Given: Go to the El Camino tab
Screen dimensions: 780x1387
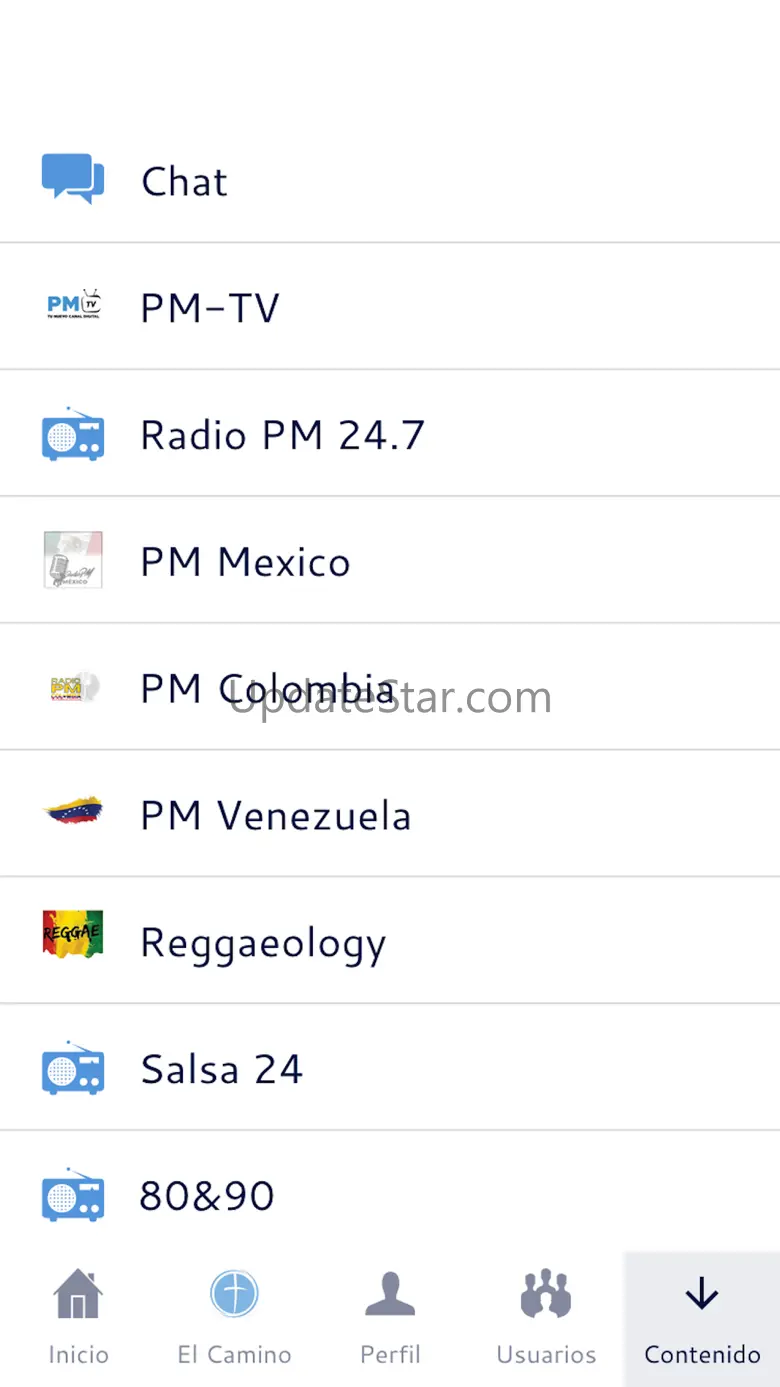Looking at the screenshot, I should pos(234,1319).
